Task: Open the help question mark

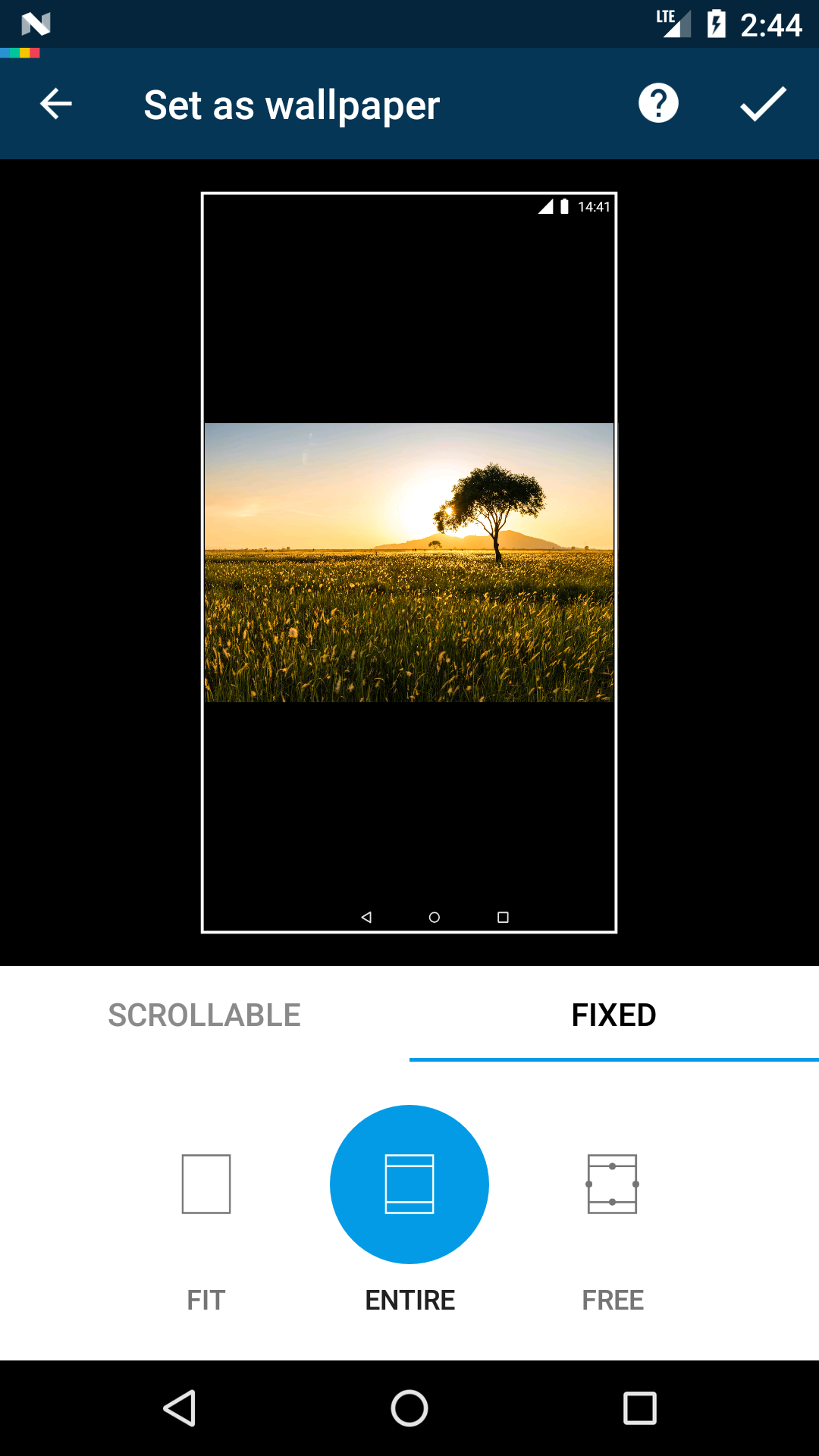Action: tap(658, 103)
